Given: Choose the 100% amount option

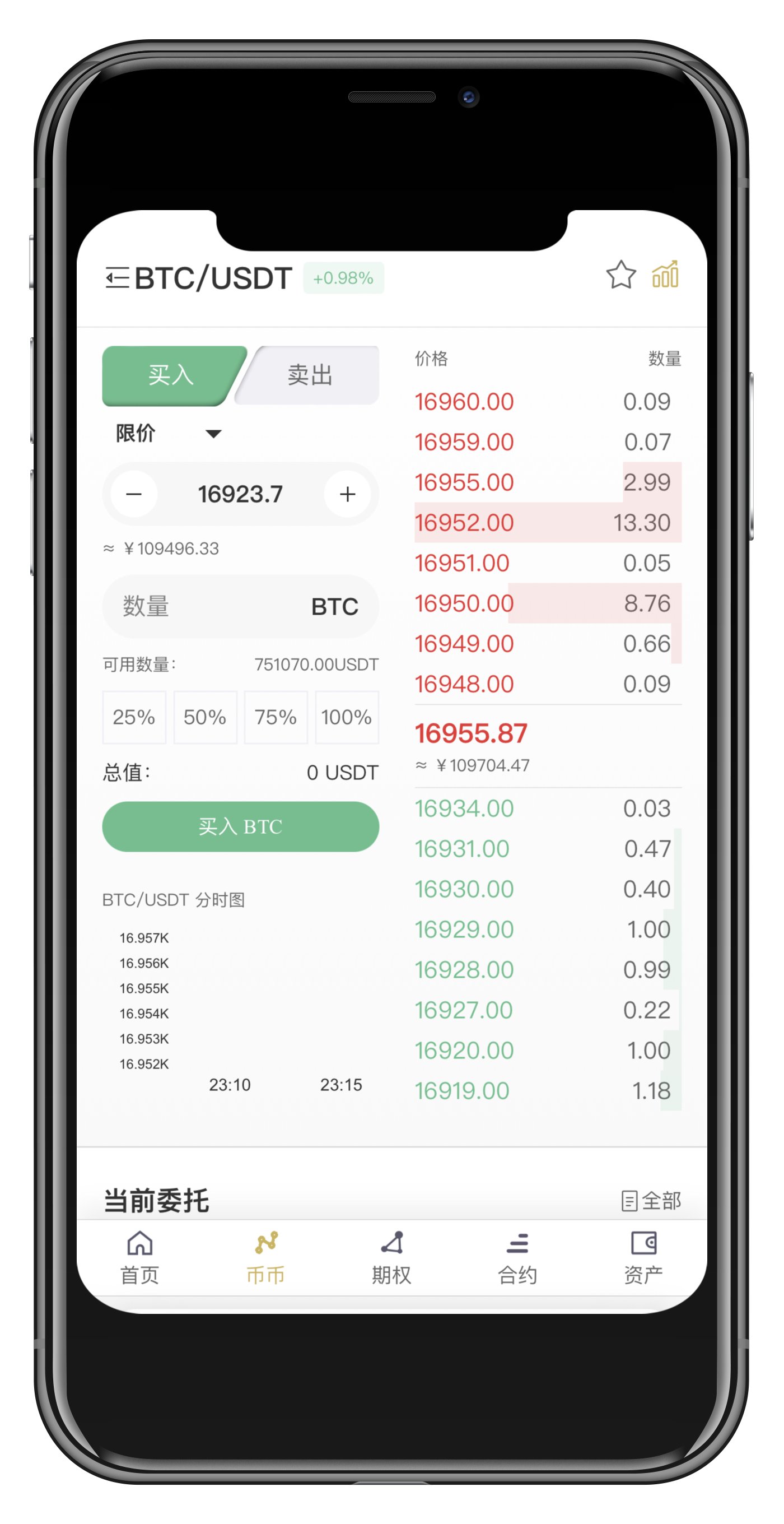Looking at the screenshot, I should (x=347, y=717).
